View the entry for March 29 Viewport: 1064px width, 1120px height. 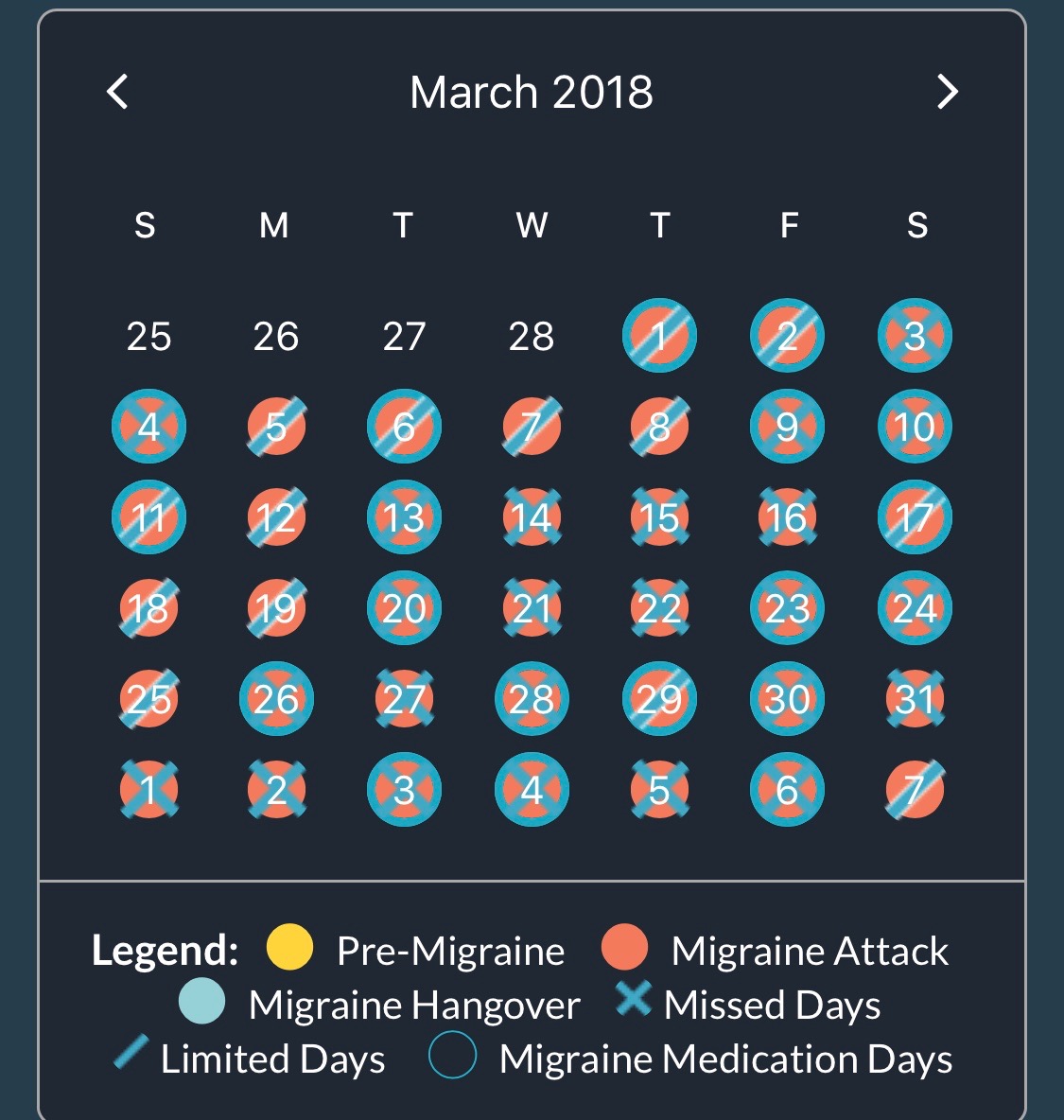pos(659,699)
